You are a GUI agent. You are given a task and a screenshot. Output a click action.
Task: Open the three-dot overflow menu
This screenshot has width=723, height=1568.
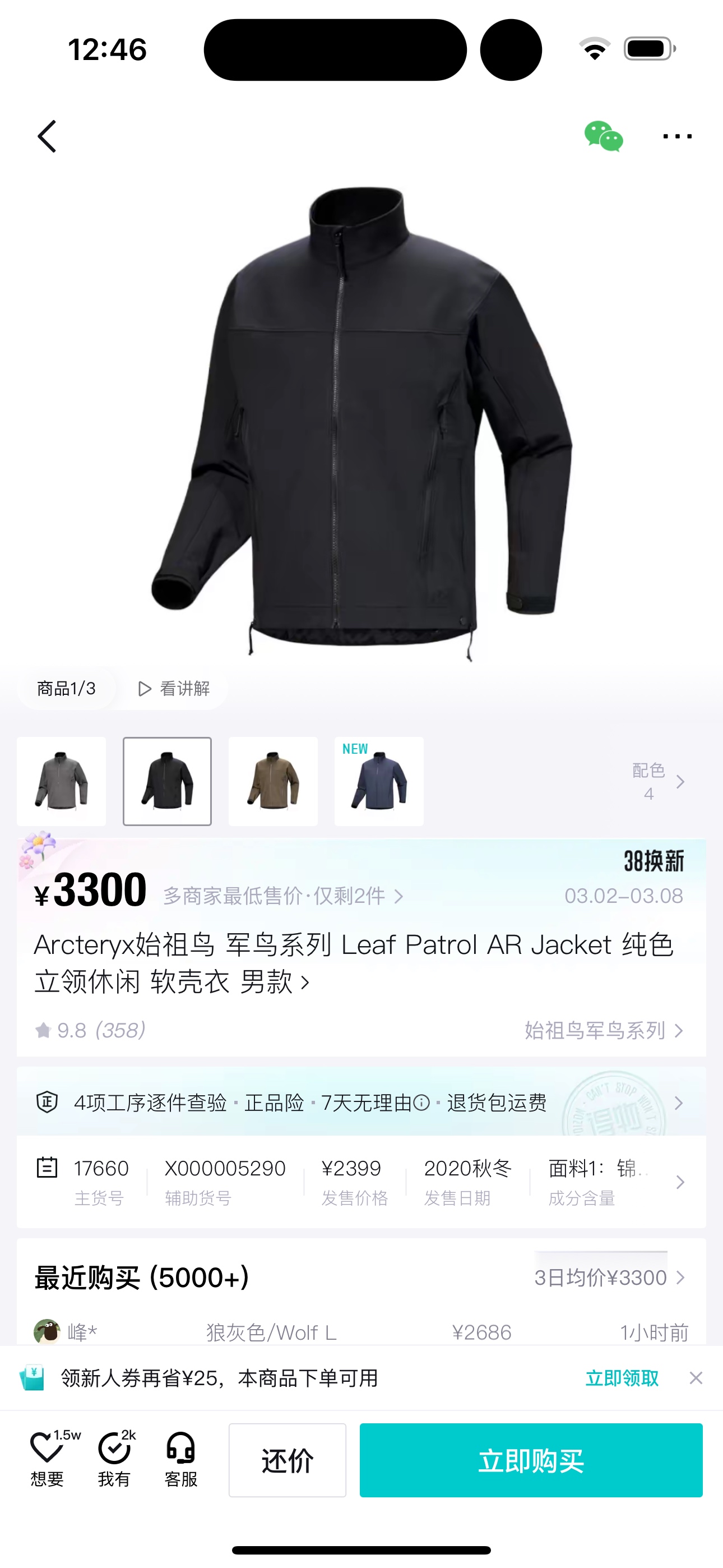678,136
